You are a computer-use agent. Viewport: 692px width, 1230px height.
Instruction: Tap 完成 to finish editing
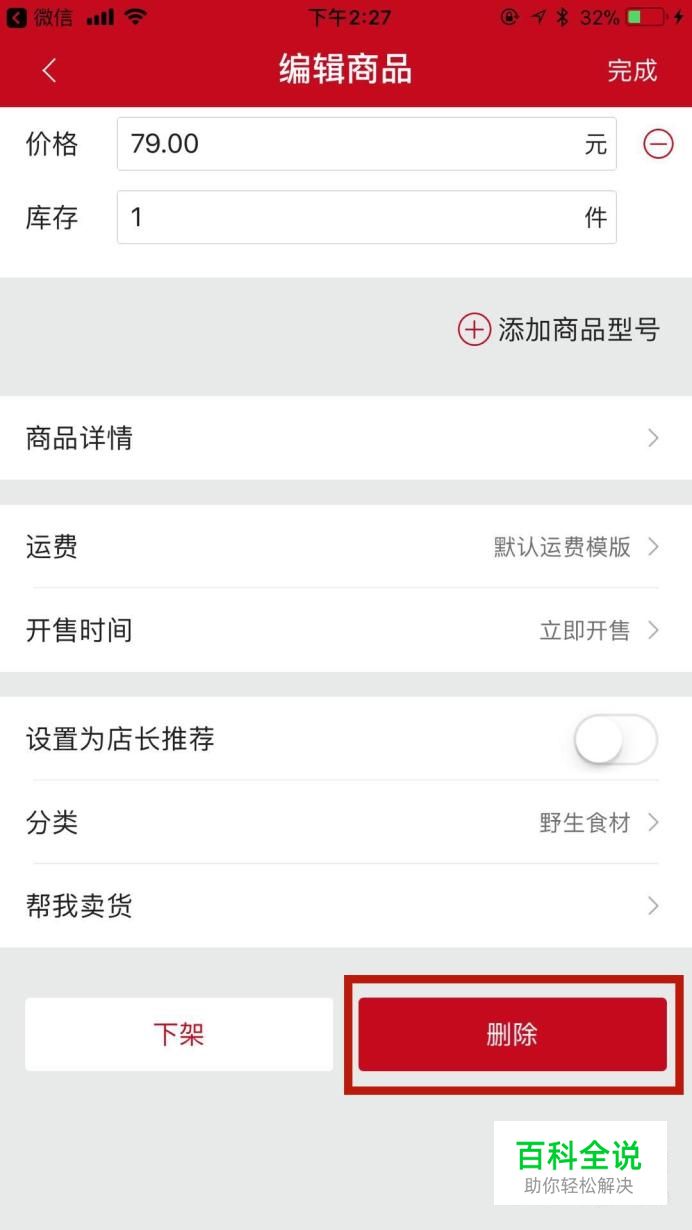632,70
